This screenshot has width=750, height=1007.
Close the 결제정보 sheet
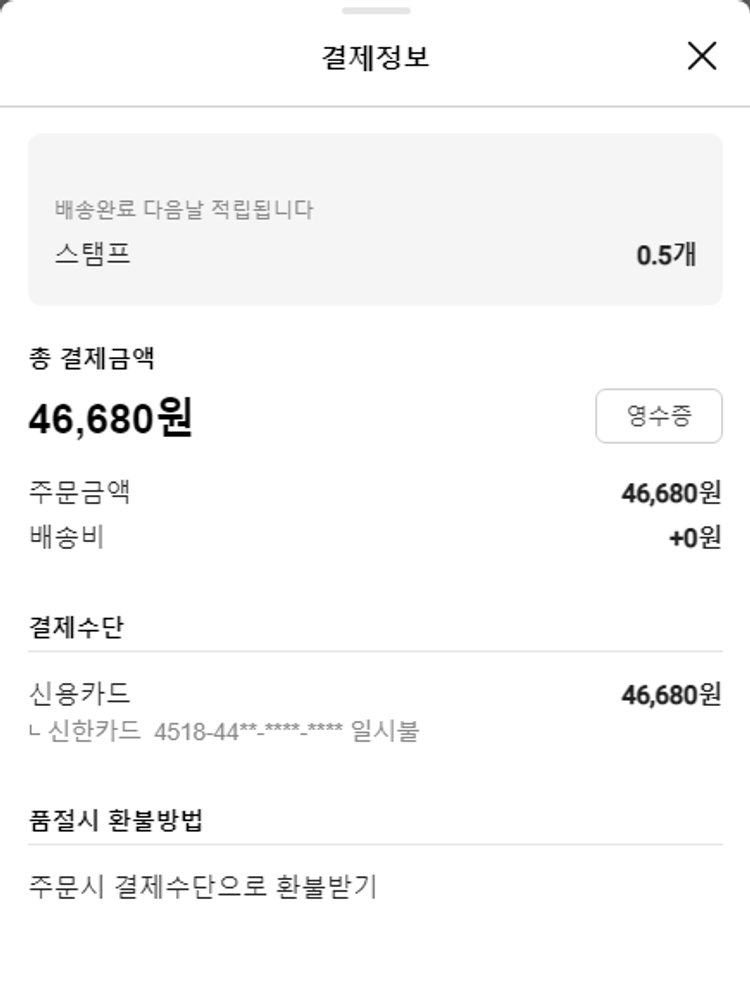coord(702,56)
